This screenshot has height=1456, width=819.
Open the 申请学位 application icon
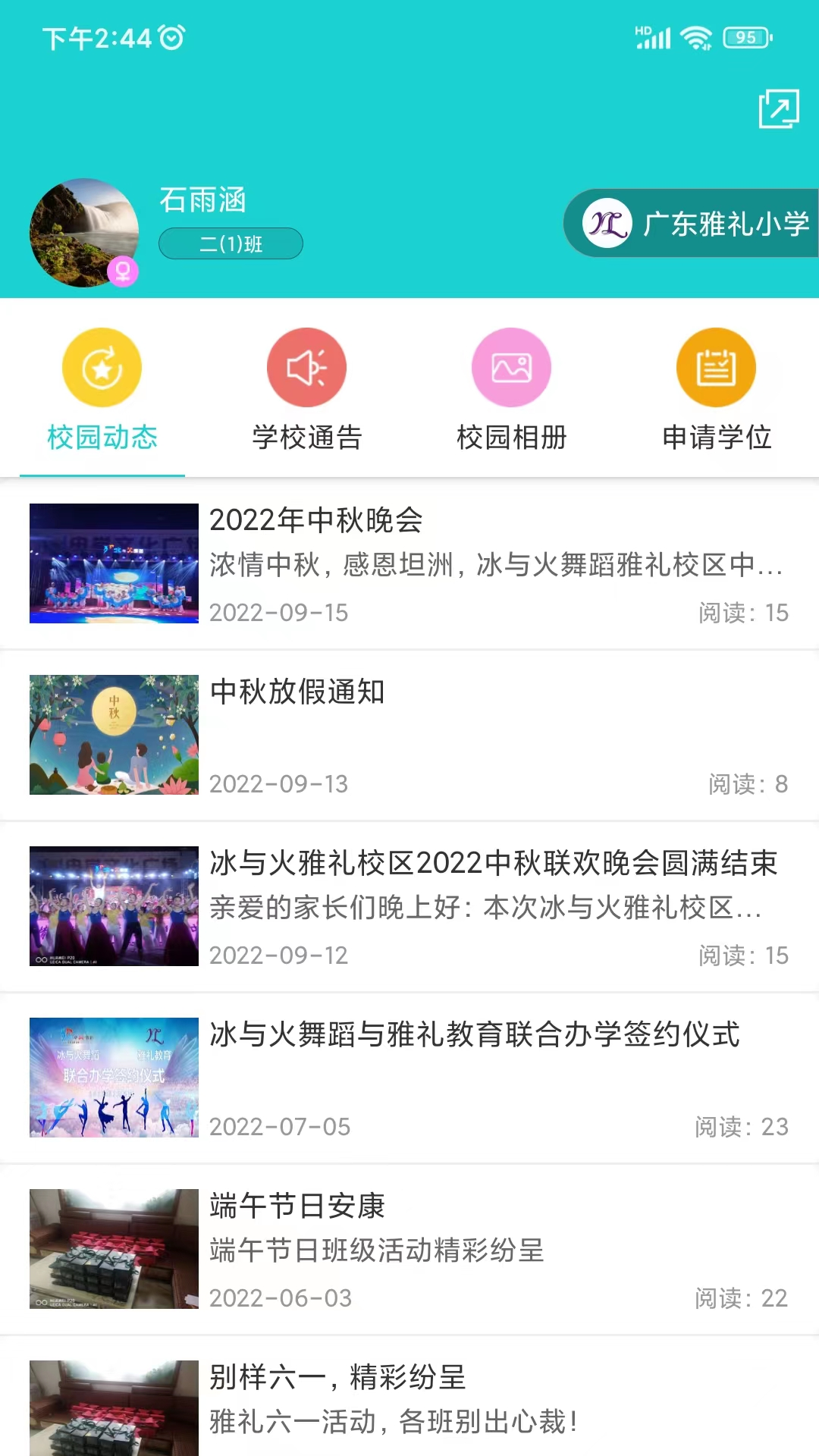(716, 366)
